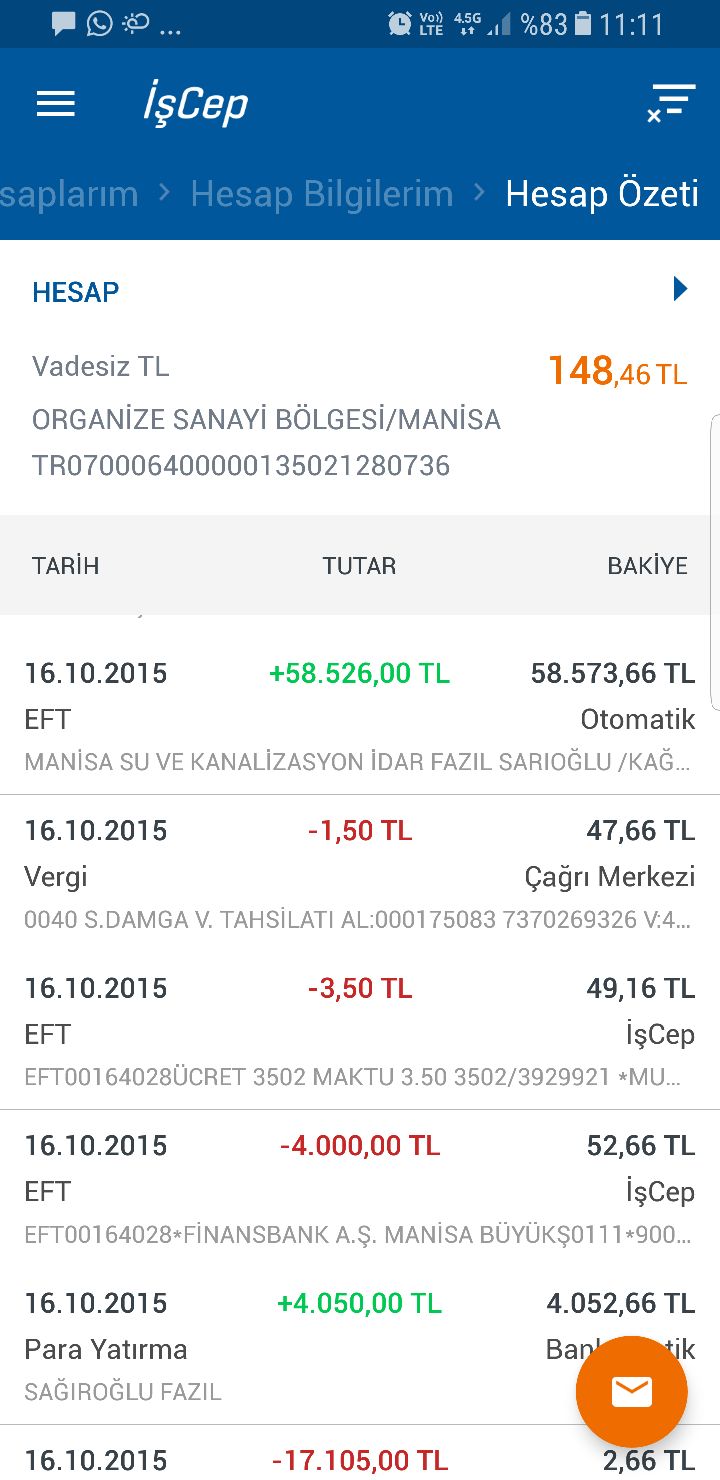
Task: Select the -3,50 TL EFT fee transaction
Action: tap(360, 1032)
